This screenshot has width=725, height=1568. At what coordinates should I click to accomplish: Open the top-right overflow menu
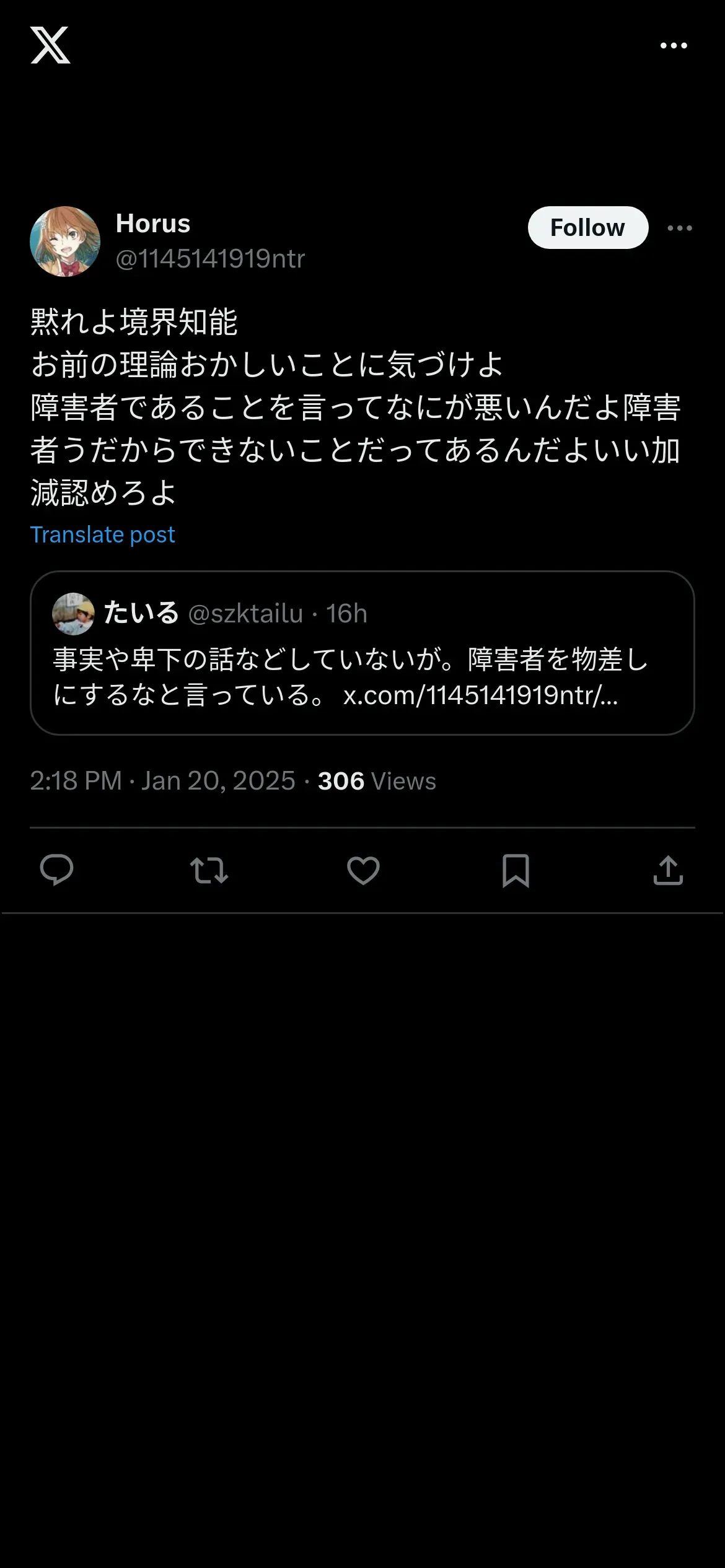coord(674,45)
